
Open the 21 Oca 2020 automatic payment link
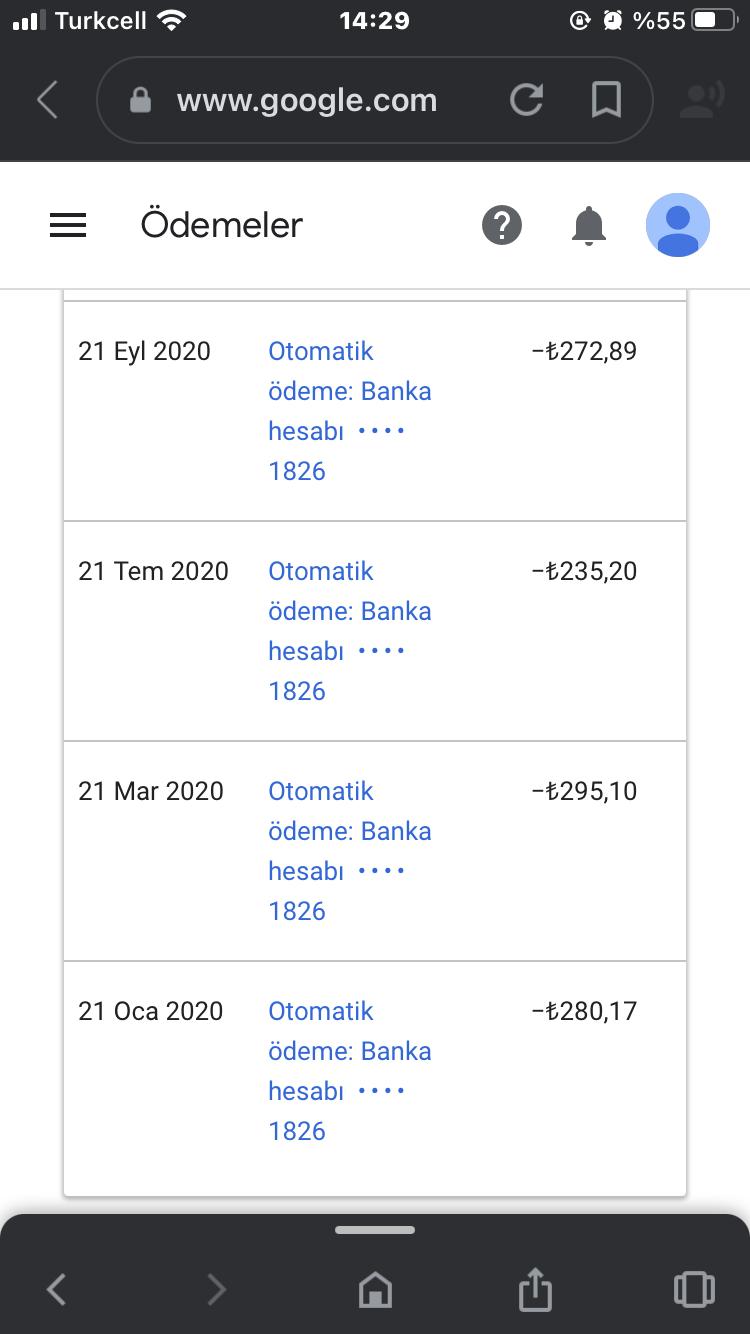click(350, 1071)
